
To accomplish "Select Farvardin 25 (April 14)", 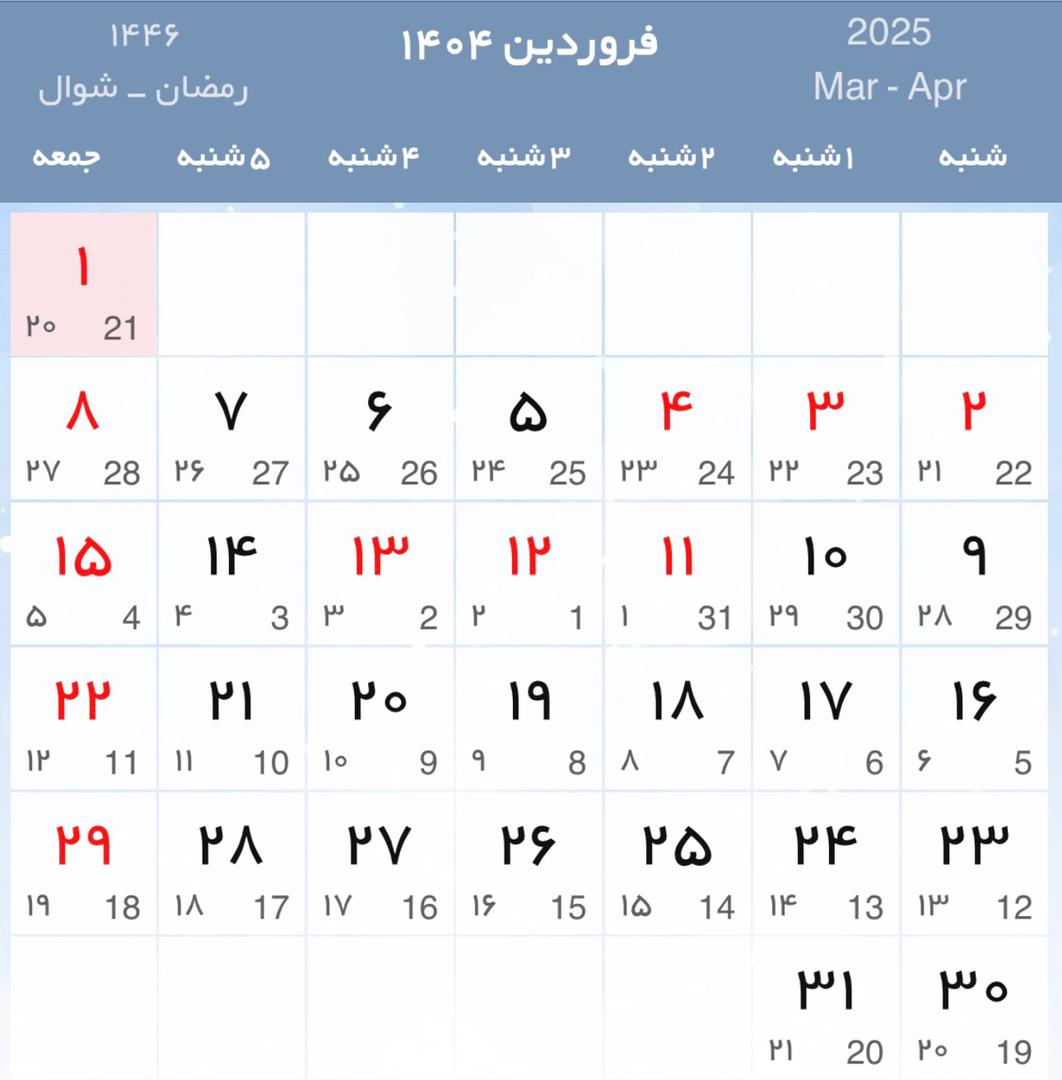I will [677, 863].
